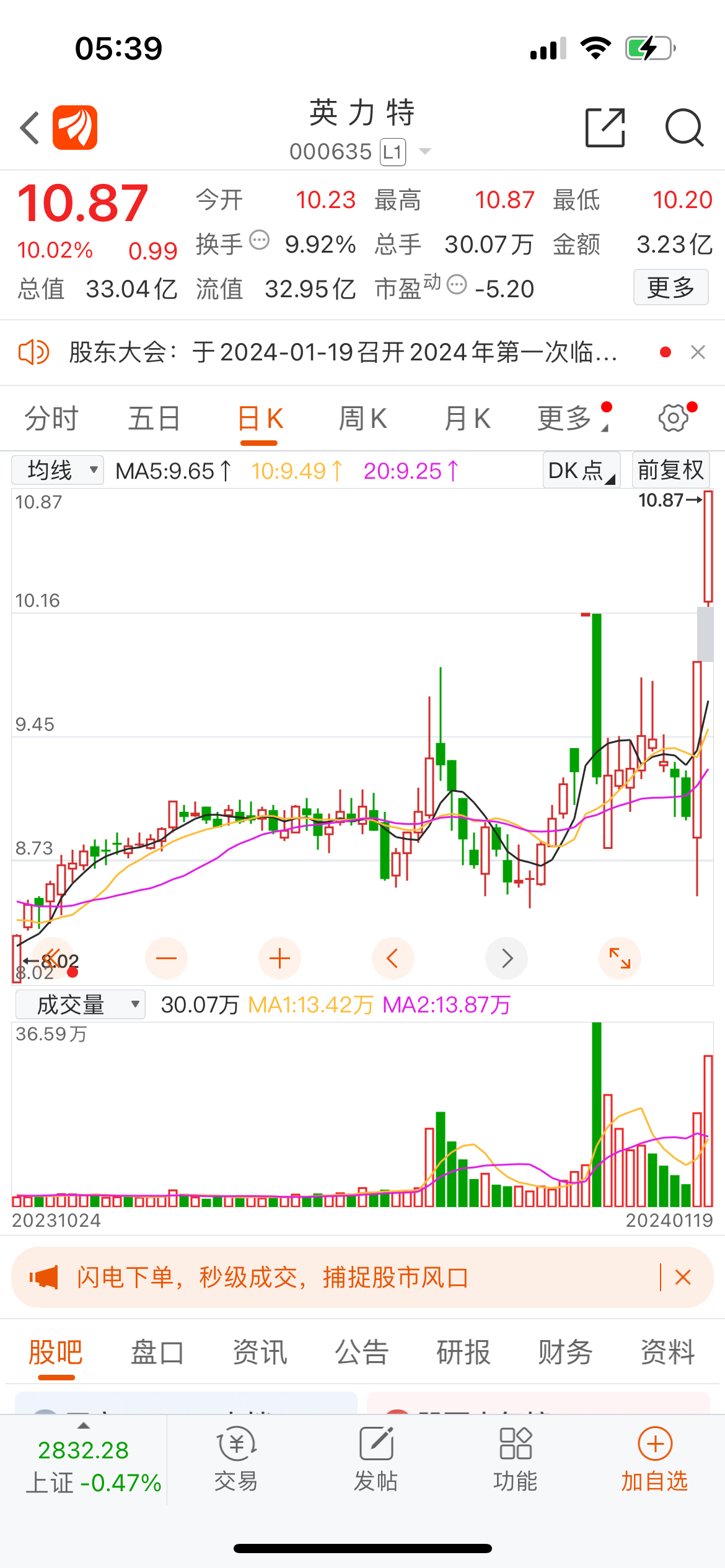Open the search magnifier
The height and width of the screenshot is (1568, 725).
(684, 128)
